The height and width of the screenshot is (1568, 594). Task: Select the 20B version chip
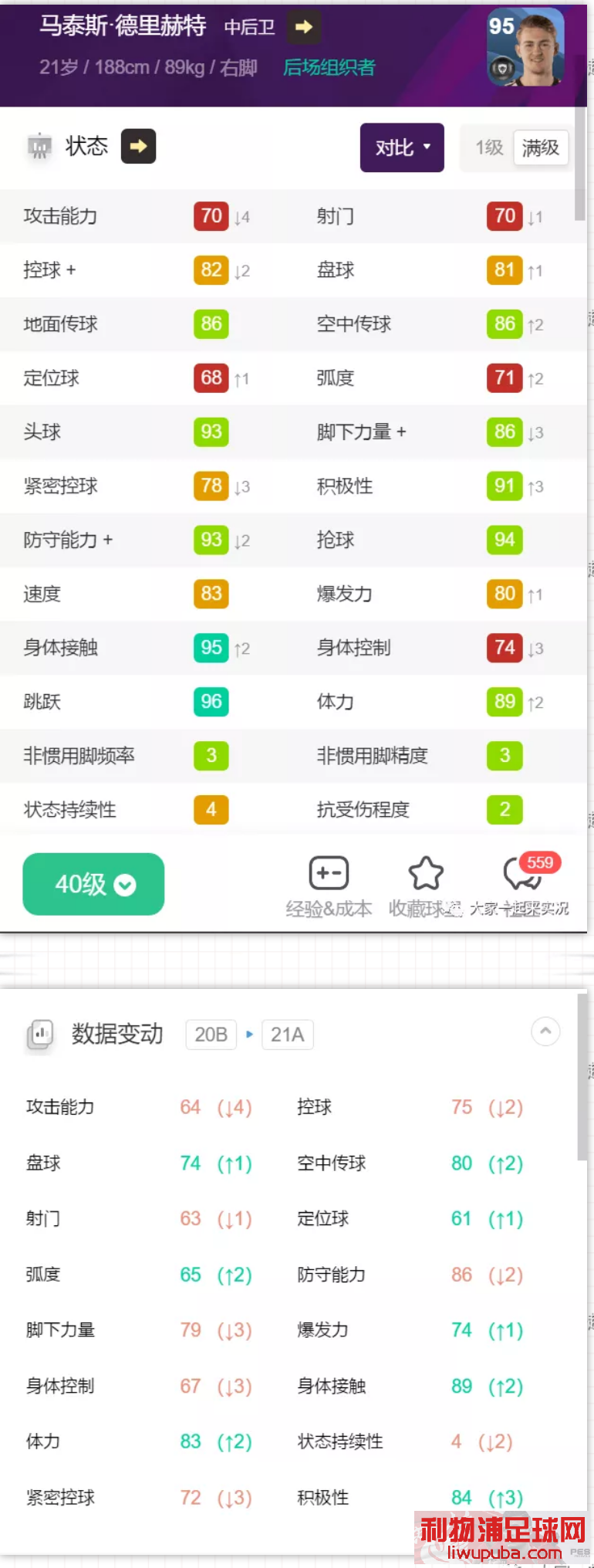[x=211, y=1035]
